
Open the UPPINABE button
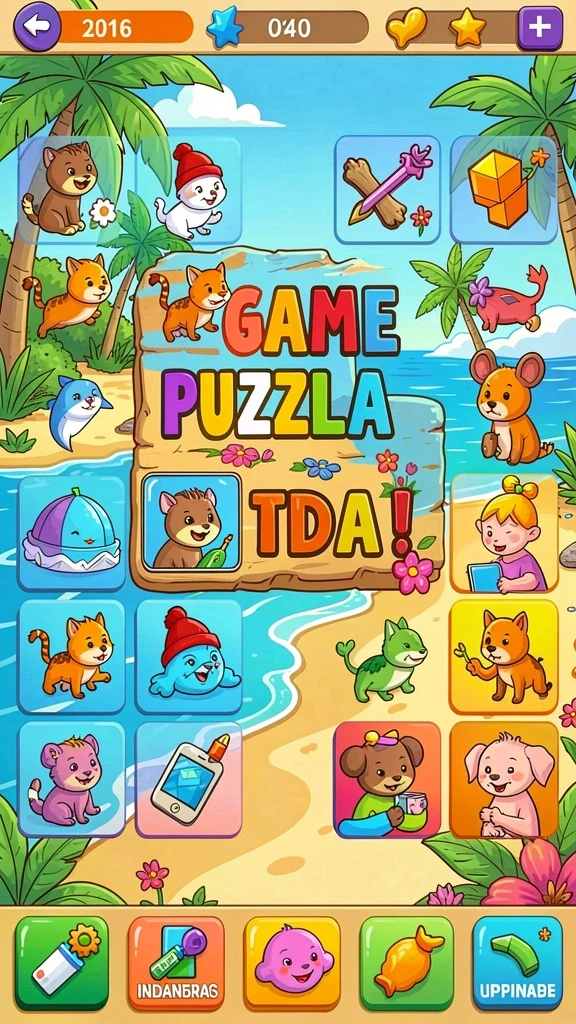coord(517,963)
